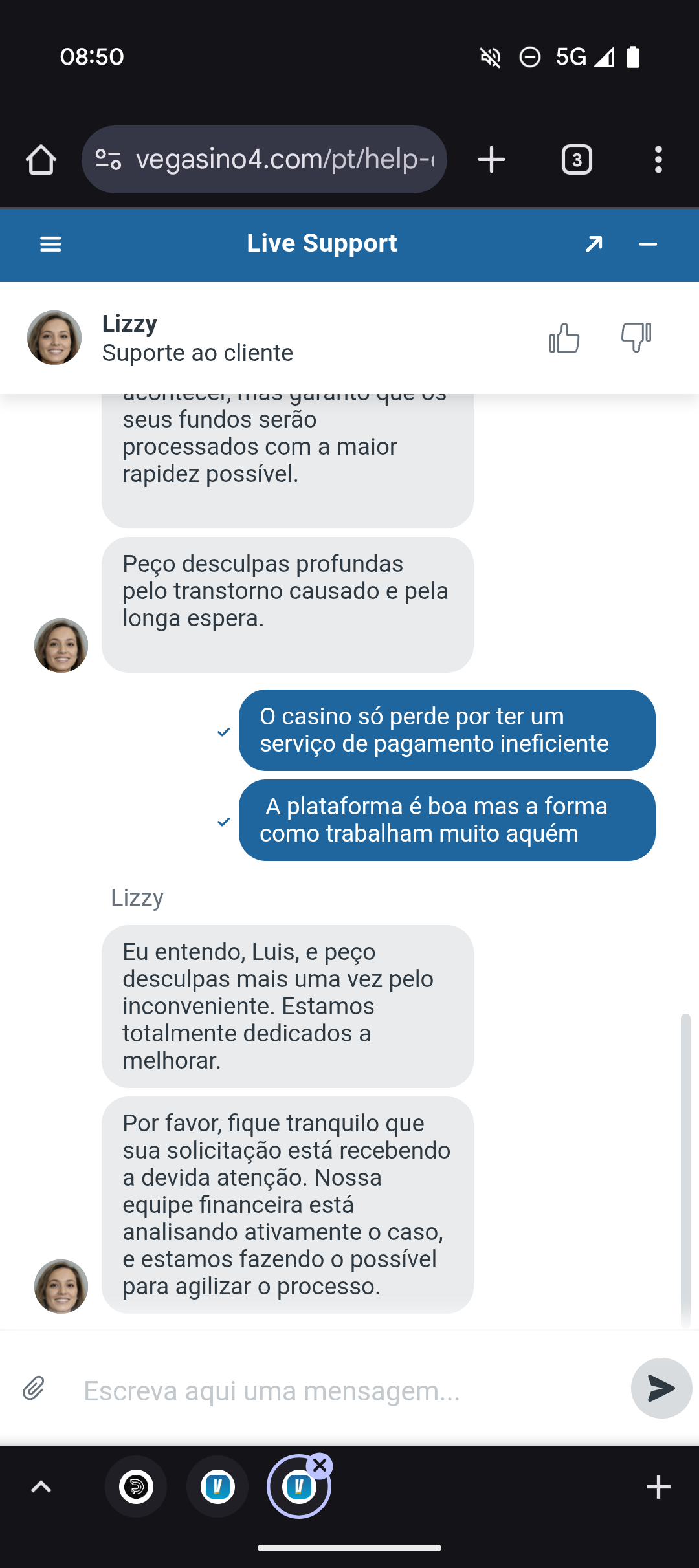Image resolution: width=699 pixels, height=1568 pixels.
Task: Go to the browser home page
Action: pos(41,160)
